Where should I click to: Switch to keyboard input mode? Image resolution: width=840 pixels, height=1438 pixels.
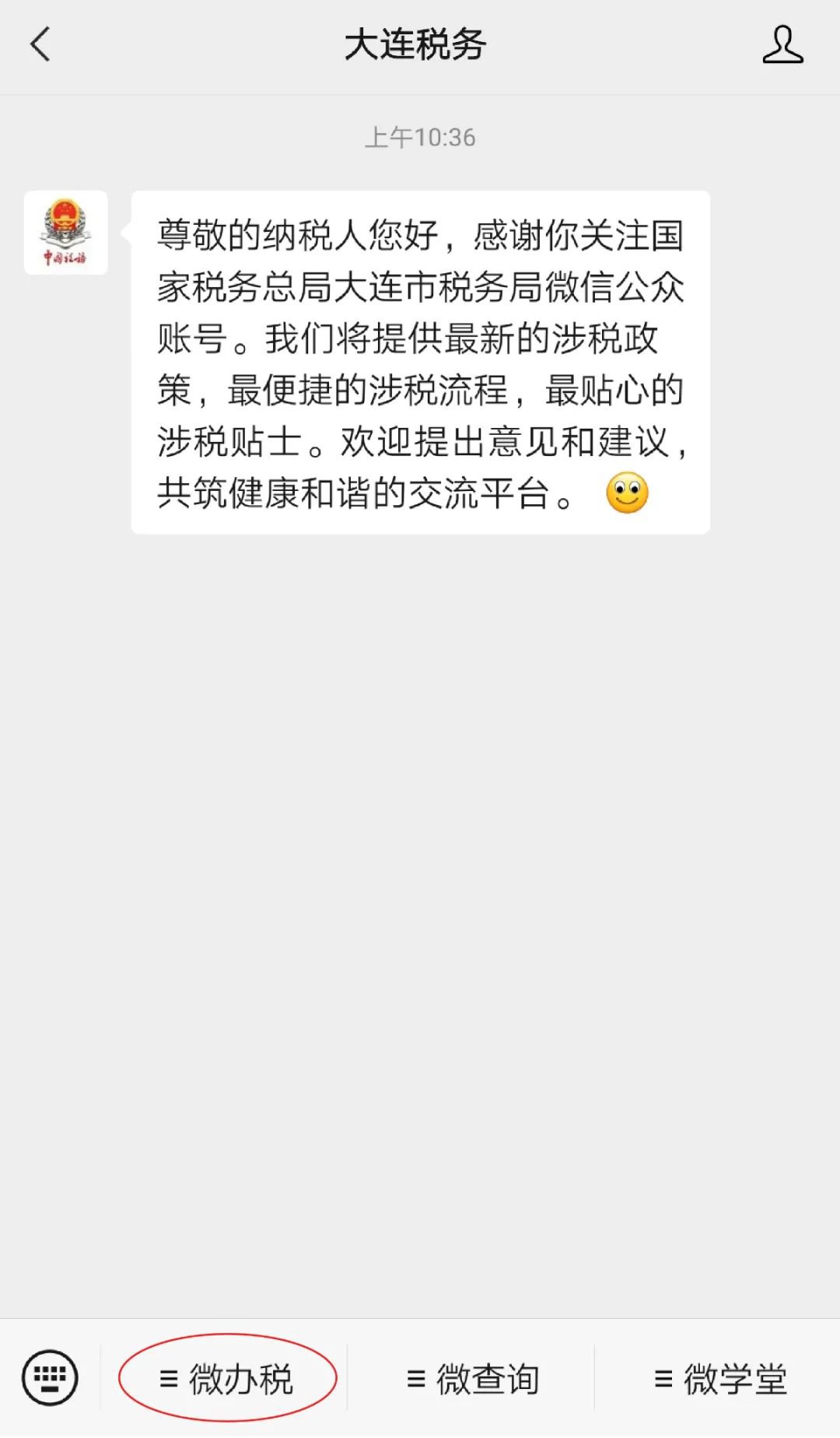[x=51, y=1378]
